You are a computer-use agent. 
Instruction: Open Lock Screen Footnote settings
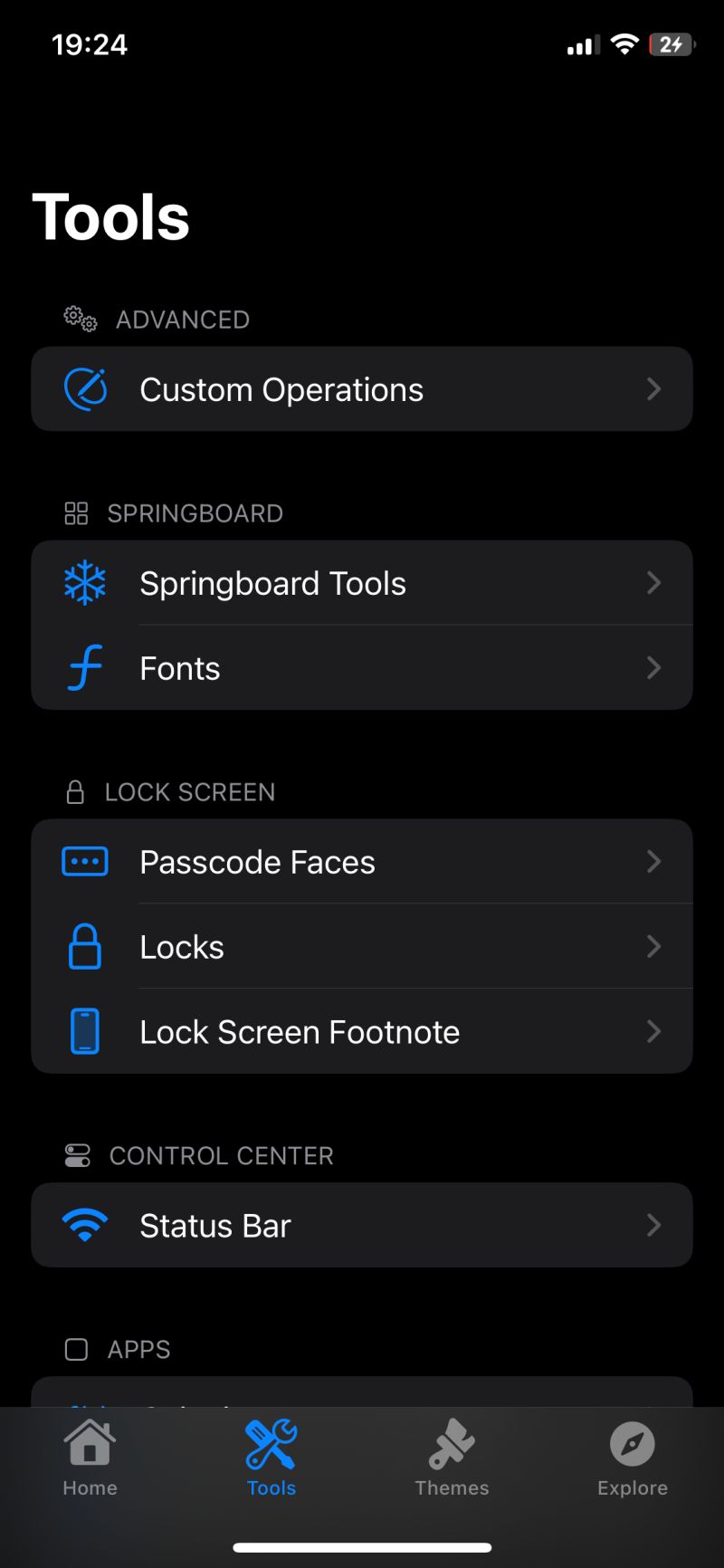coord(362,1031)
